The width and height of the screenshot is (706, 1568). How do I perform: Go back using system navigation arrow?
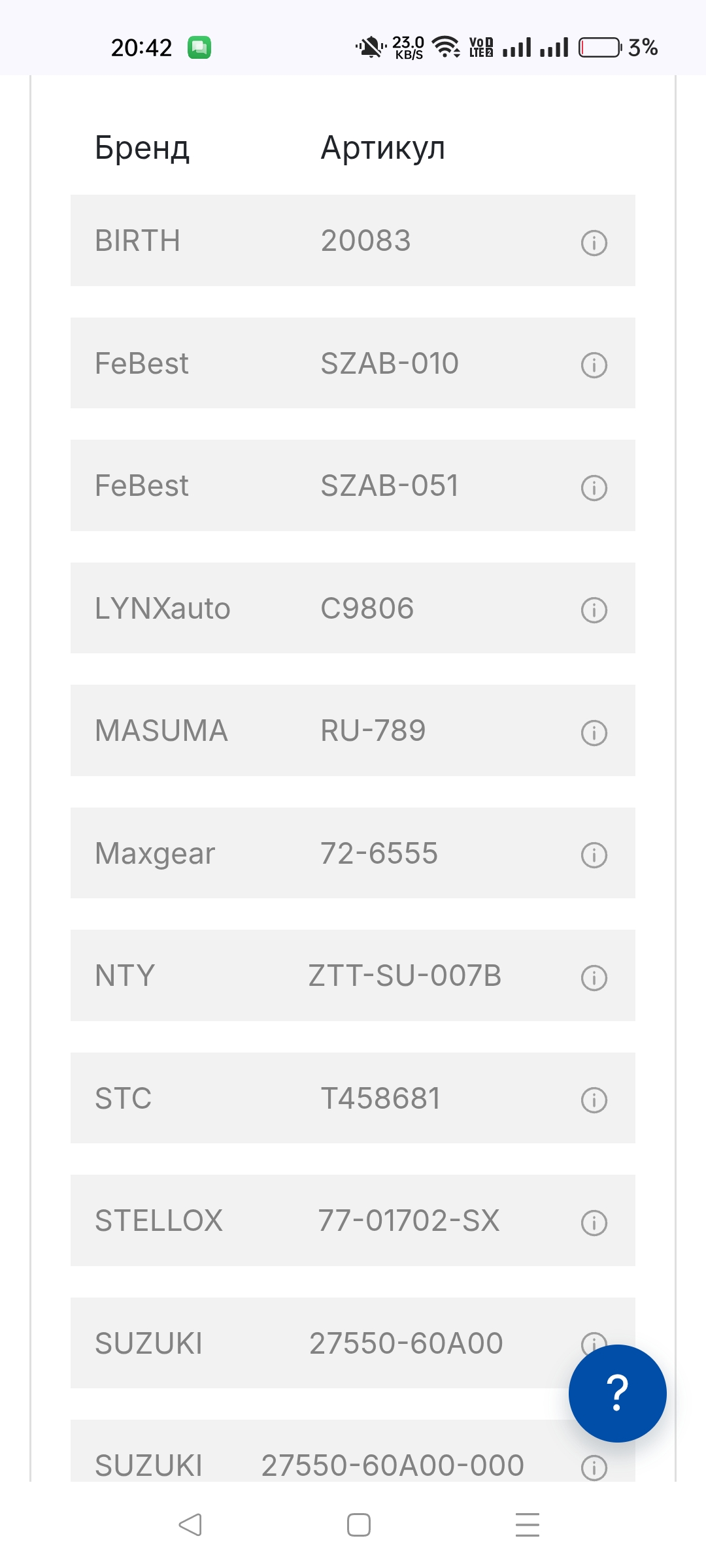[190, 1525]
